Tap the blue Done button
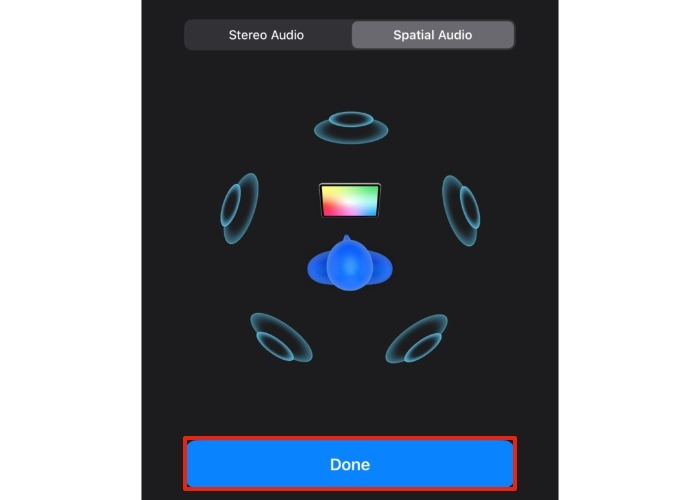 350,464
